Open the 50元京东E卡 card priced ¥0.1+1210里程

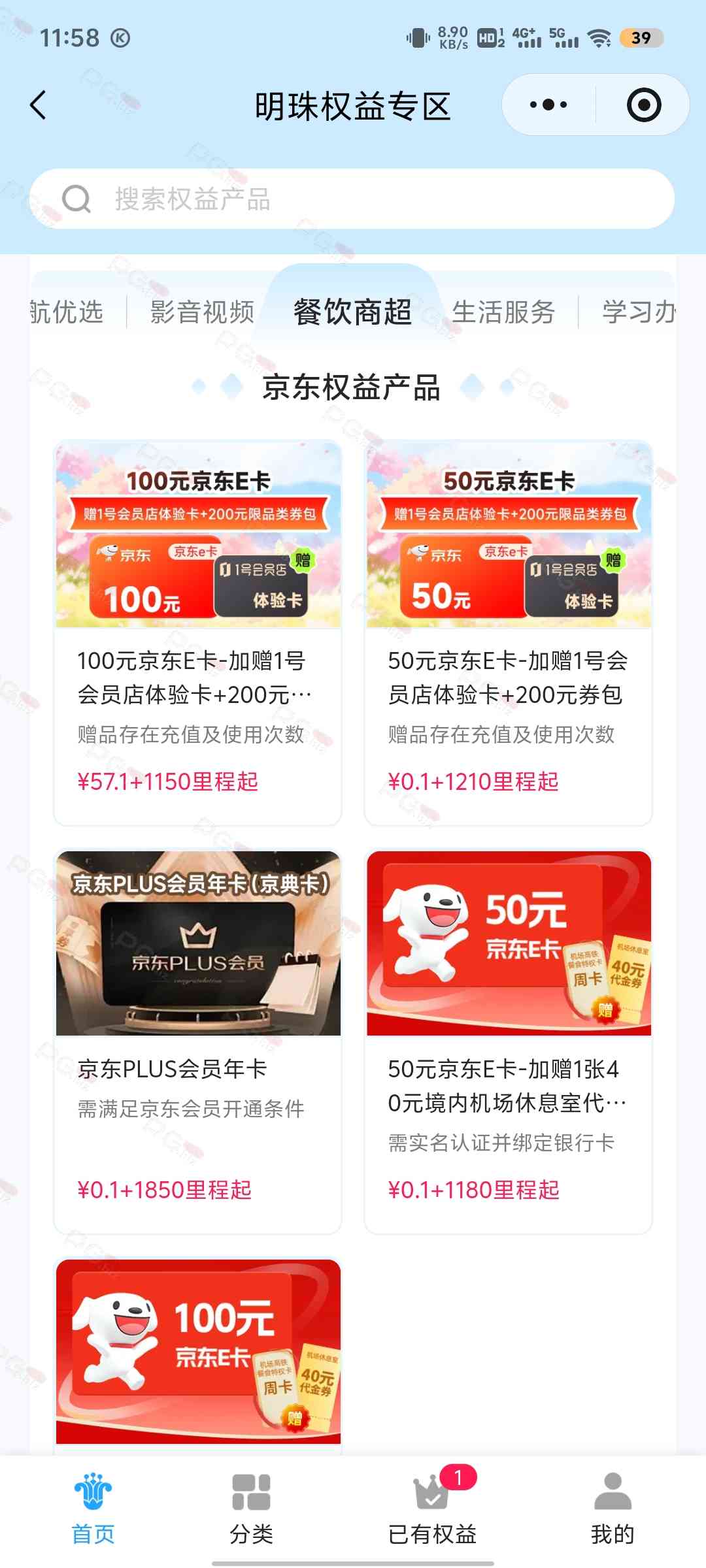click(509, 633)
